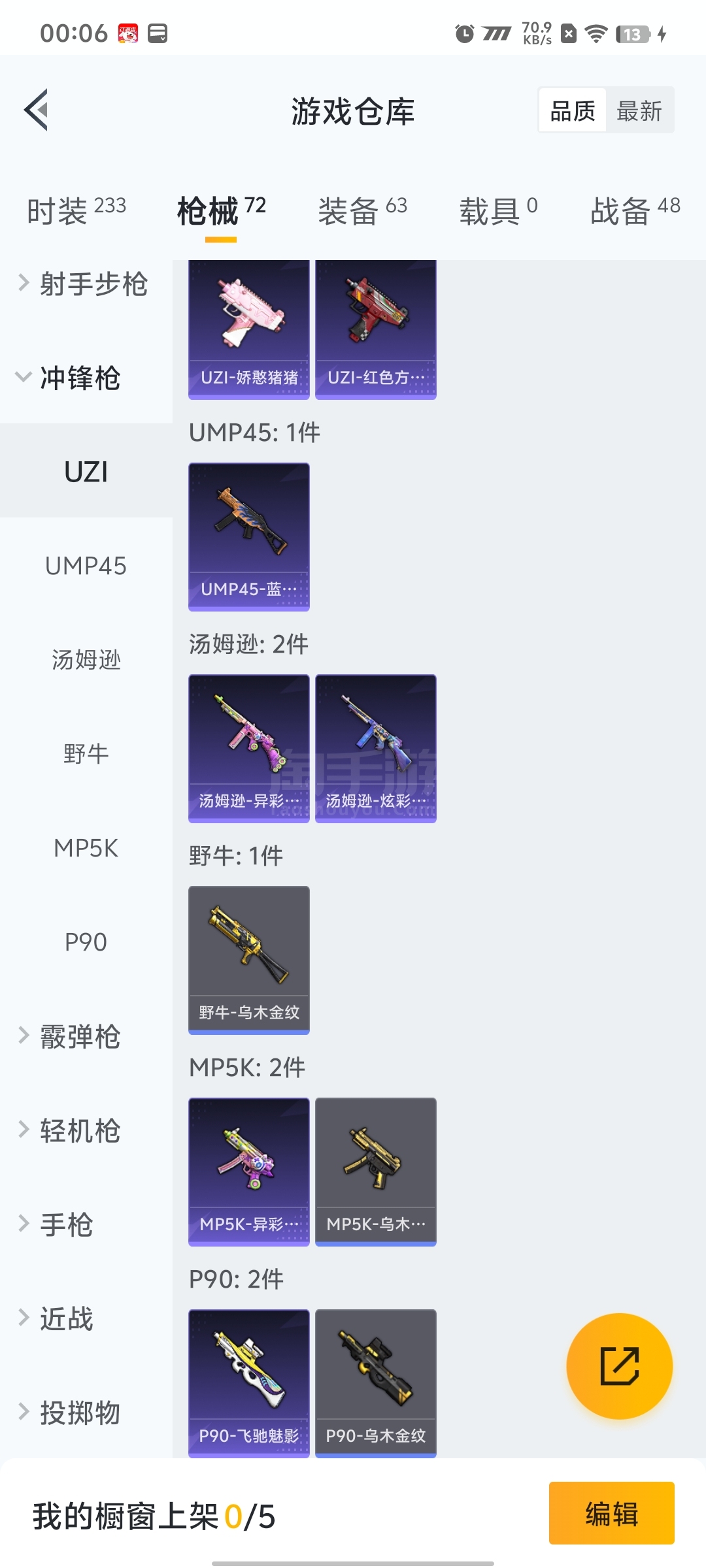Jump to 汤姆逊 in the sidebar

[x=86, y=660]
